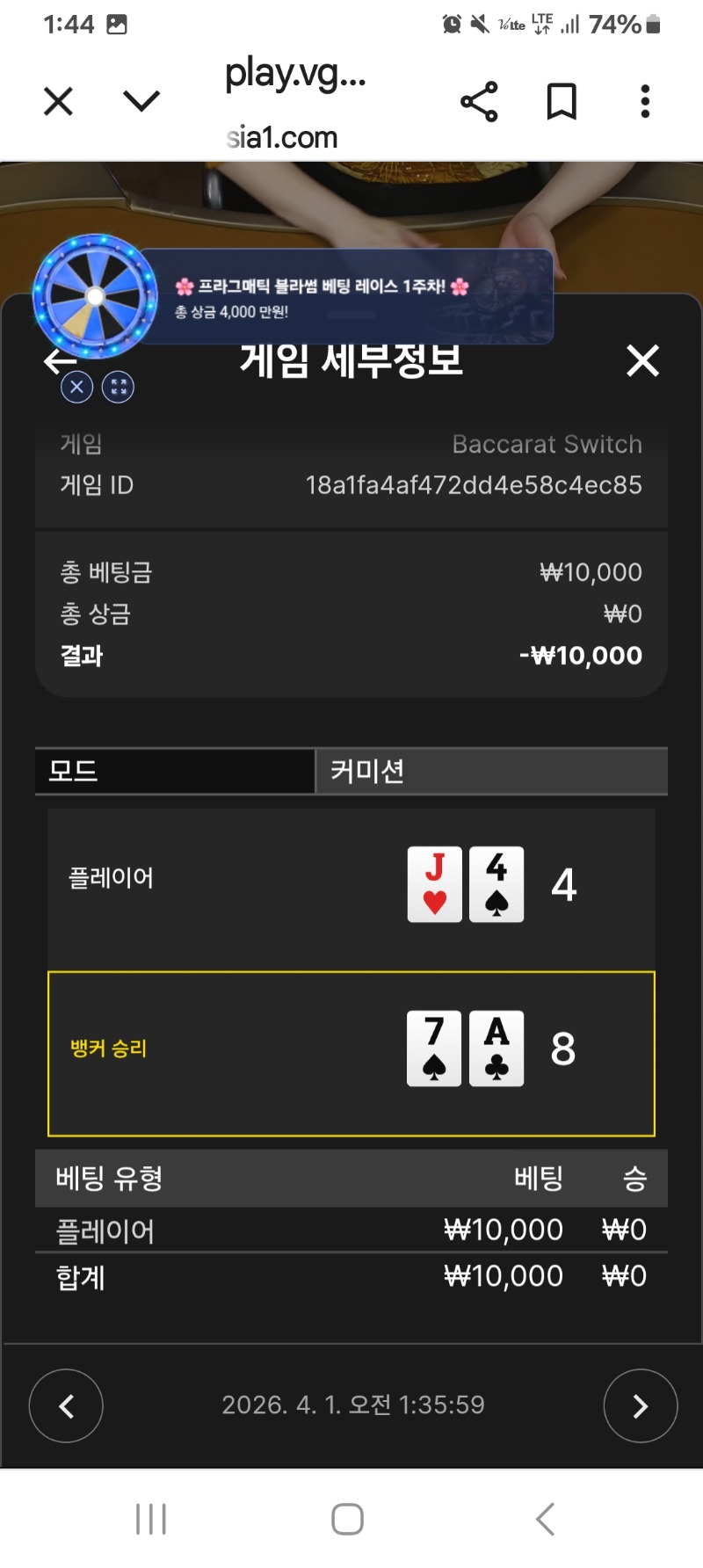Screen dimensions: 703x1568
Task: Expand the promo widget to fullscreen
Action: coord(118,387)
